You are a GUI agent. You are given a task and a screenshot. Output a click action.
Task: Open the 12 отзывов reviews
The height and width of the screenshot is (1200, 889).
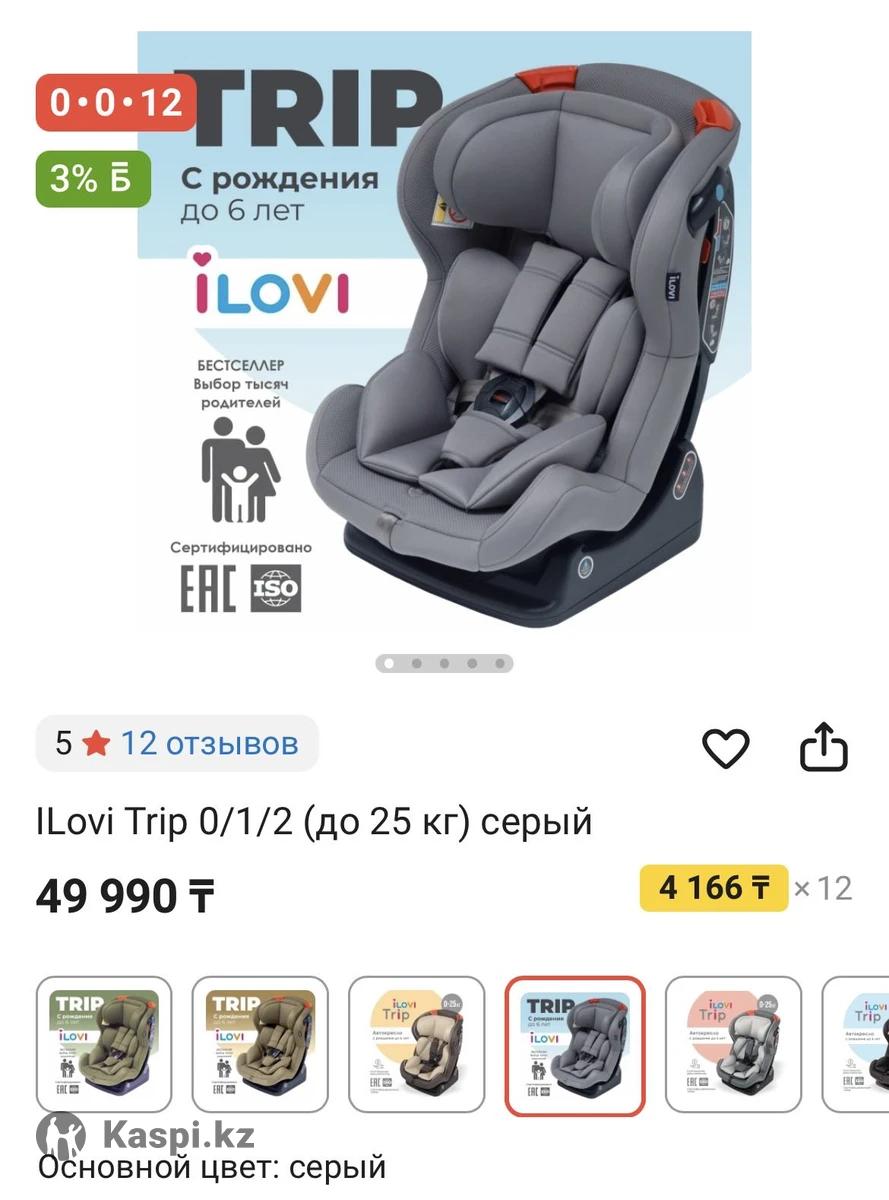coord(209,744)
